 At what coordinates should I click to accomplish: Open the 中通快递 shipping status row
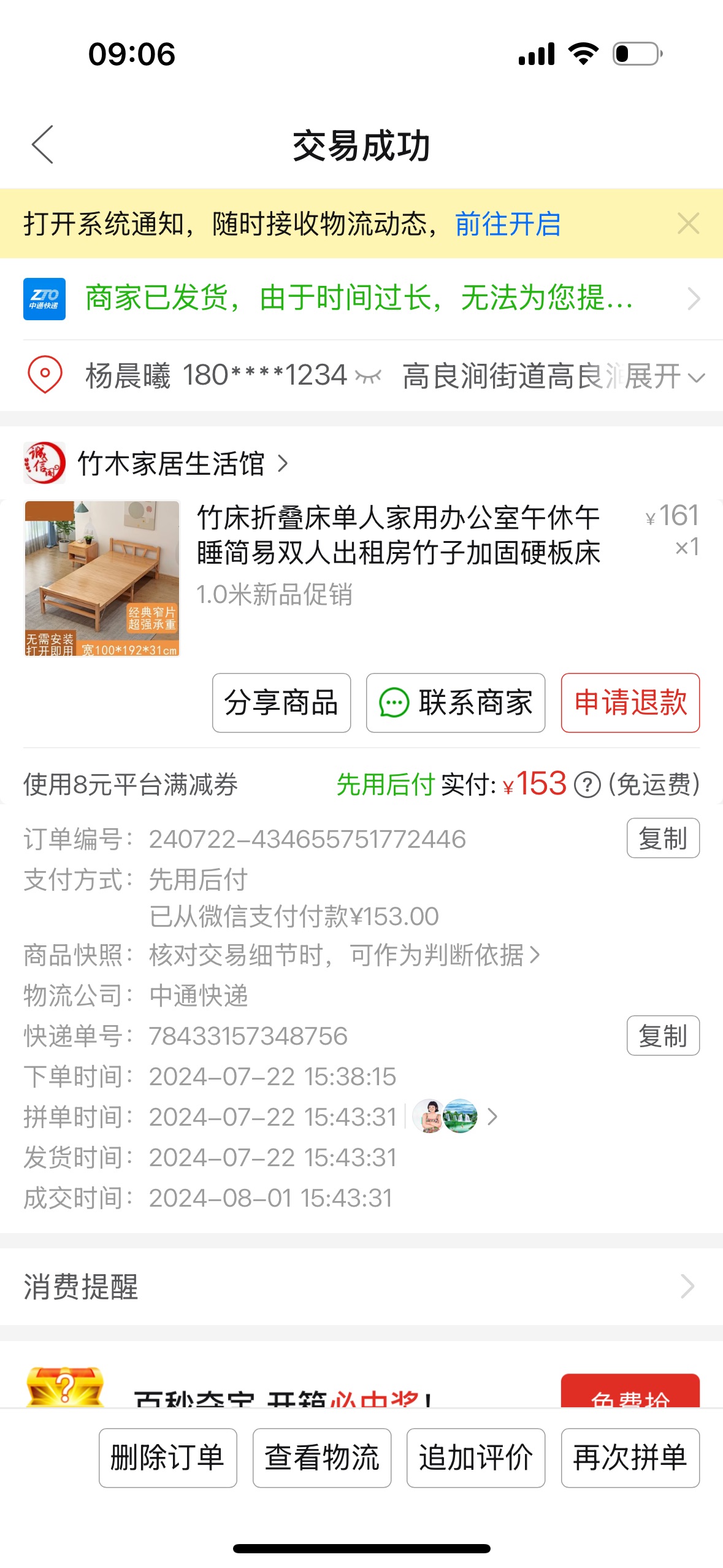361,299
